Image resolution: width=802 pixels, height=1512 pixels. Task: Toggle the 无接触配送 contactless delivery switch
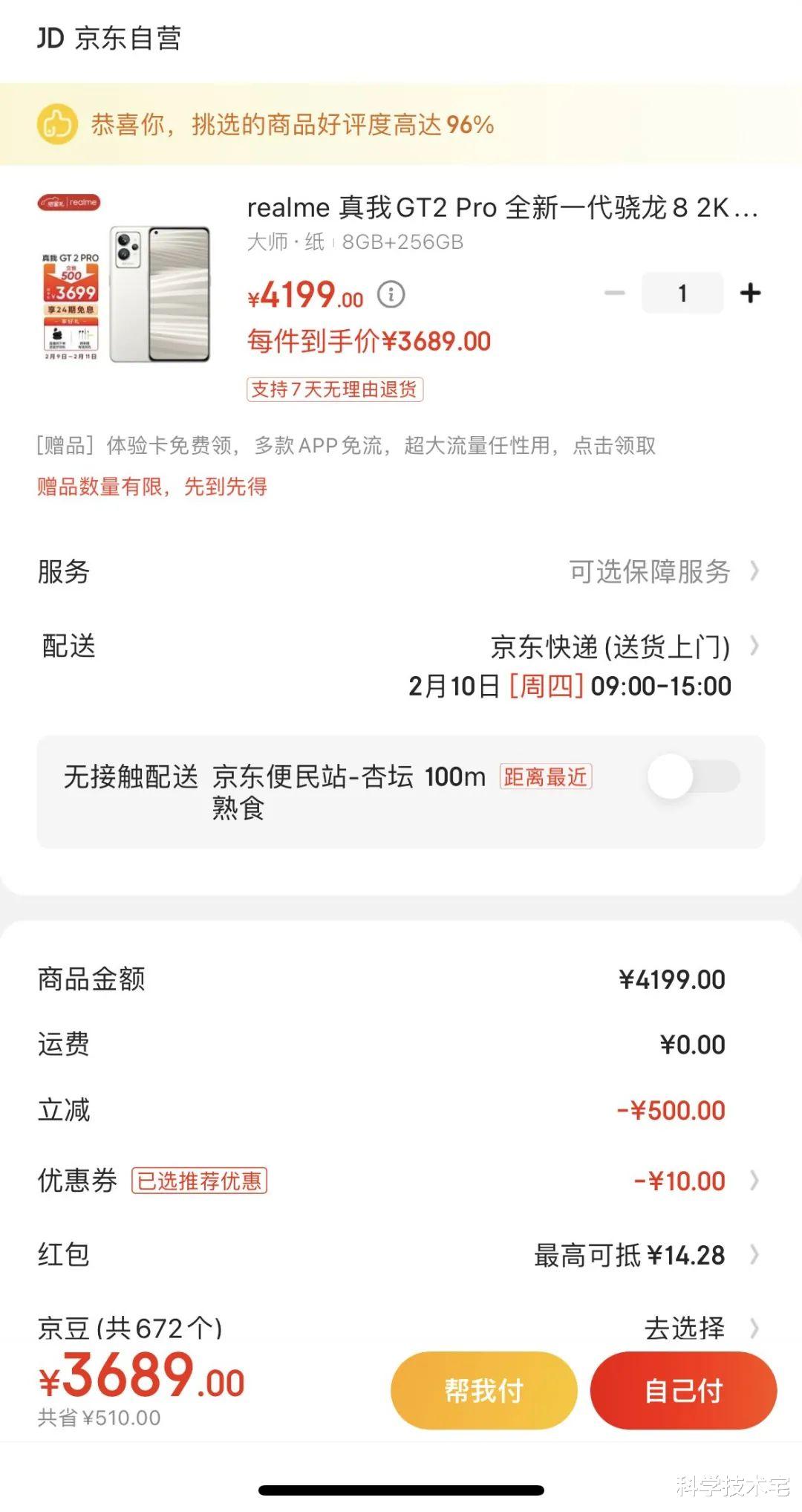[x=691, y=776]
